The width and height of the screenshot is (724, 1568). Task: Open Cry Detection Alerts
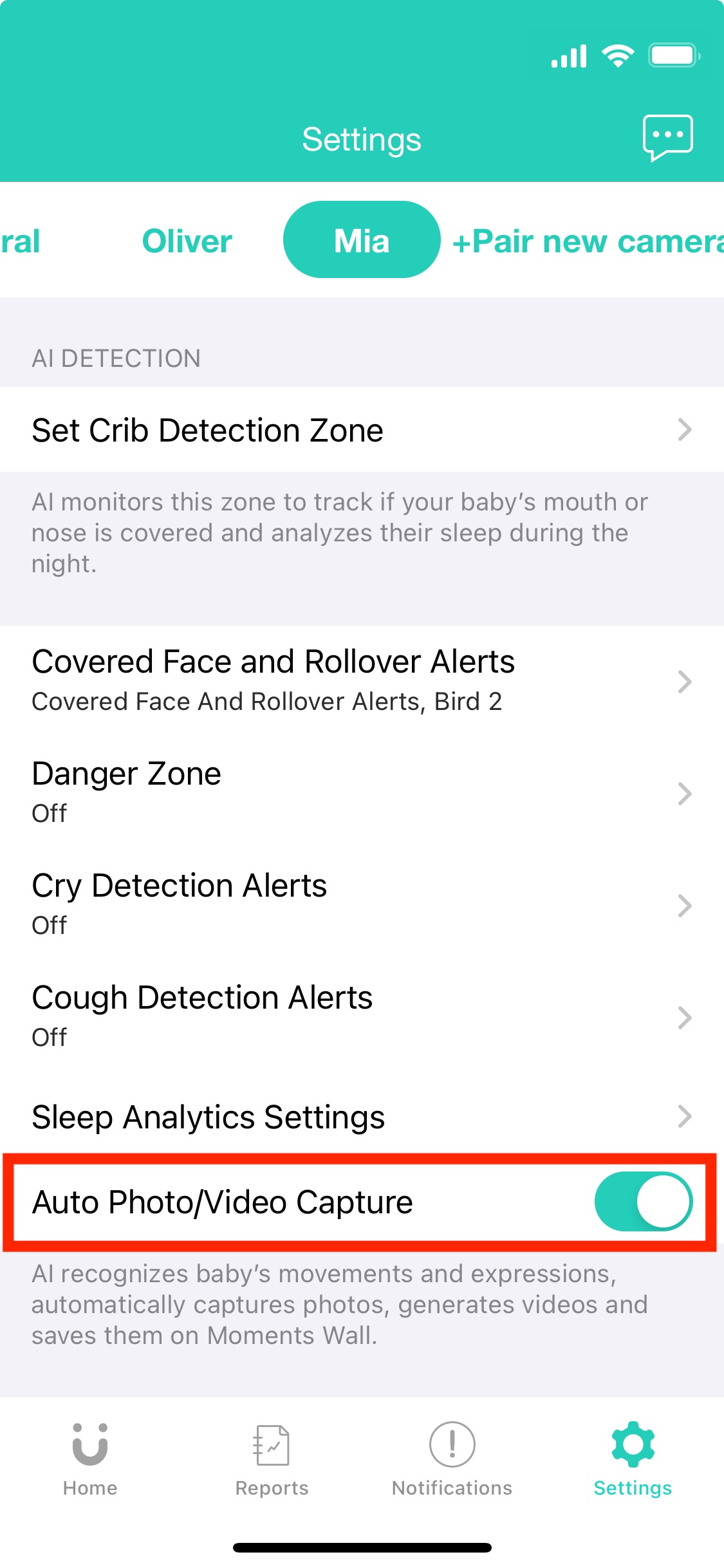[x=362, y=904]
